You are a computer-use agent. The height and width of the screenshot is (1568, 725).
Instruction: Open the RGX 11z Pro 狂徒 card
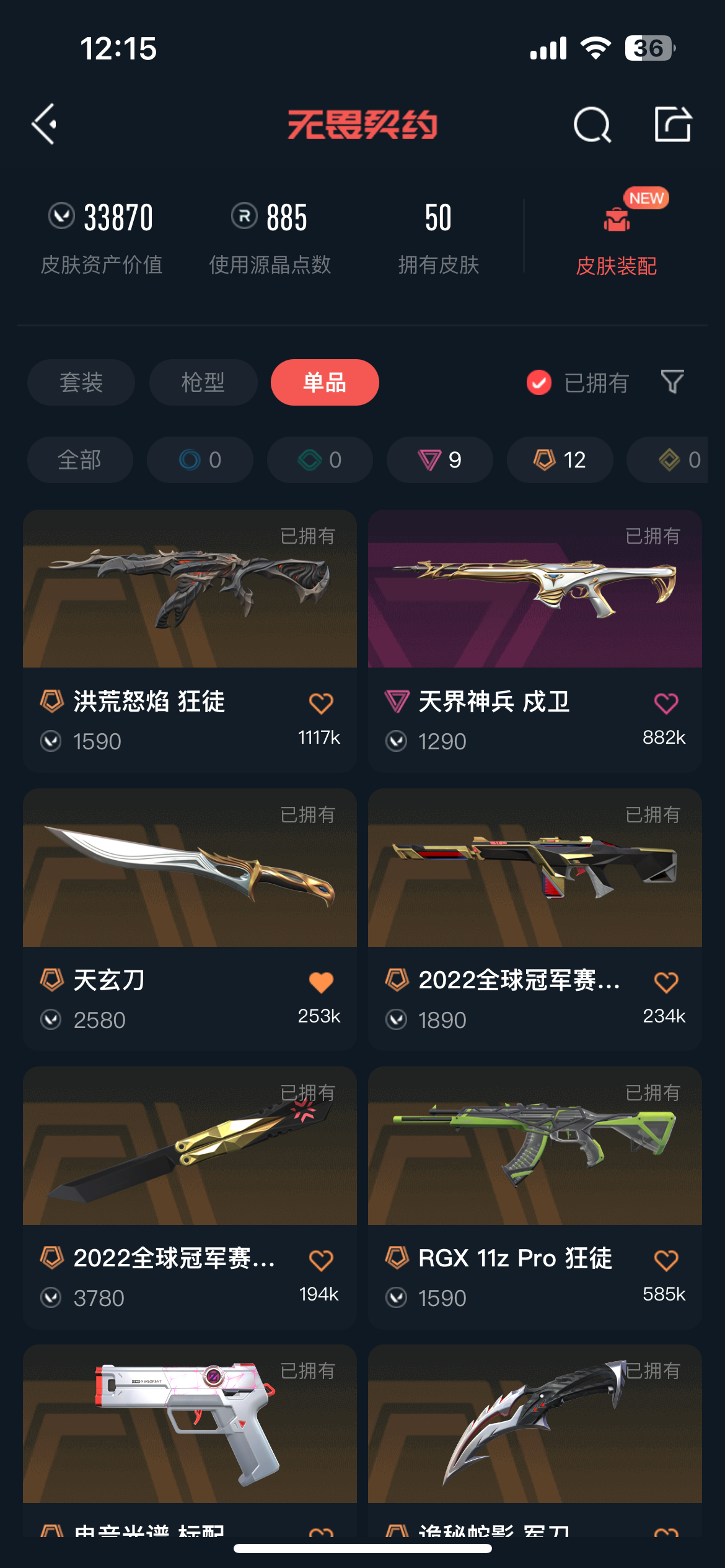(535, 1197)
